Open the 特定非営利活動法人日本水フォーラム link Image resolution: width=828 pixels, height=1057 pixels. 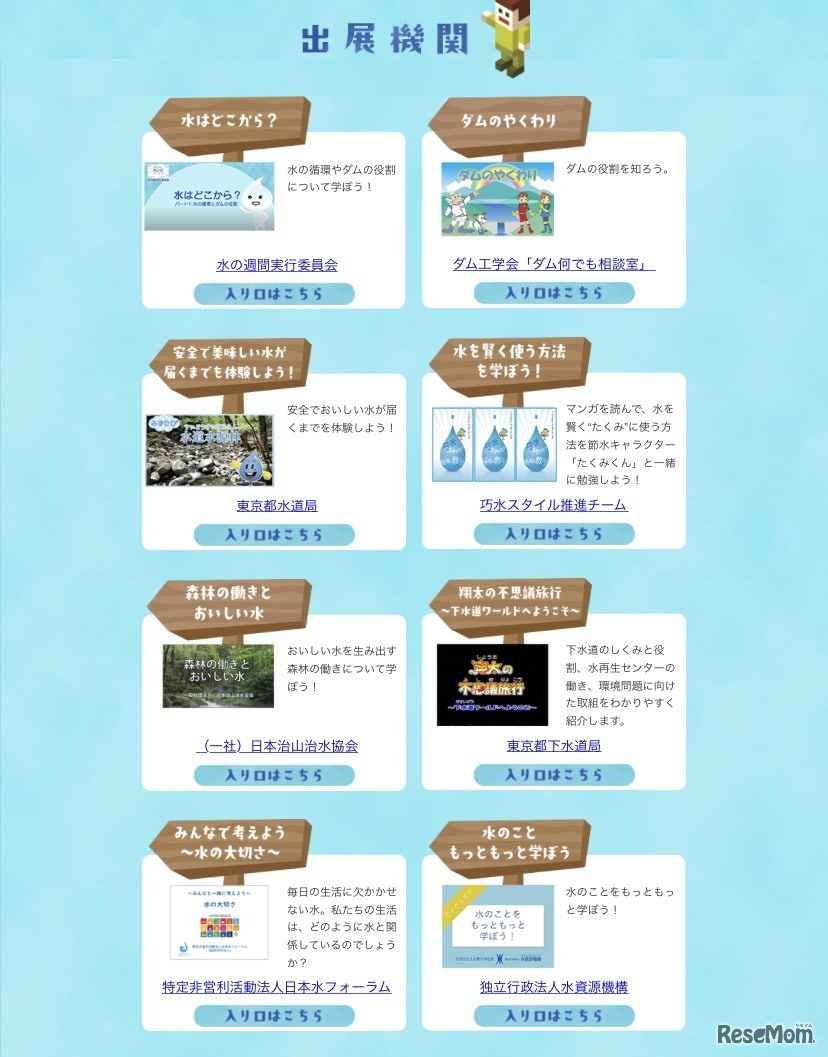[x=277, y=987]
